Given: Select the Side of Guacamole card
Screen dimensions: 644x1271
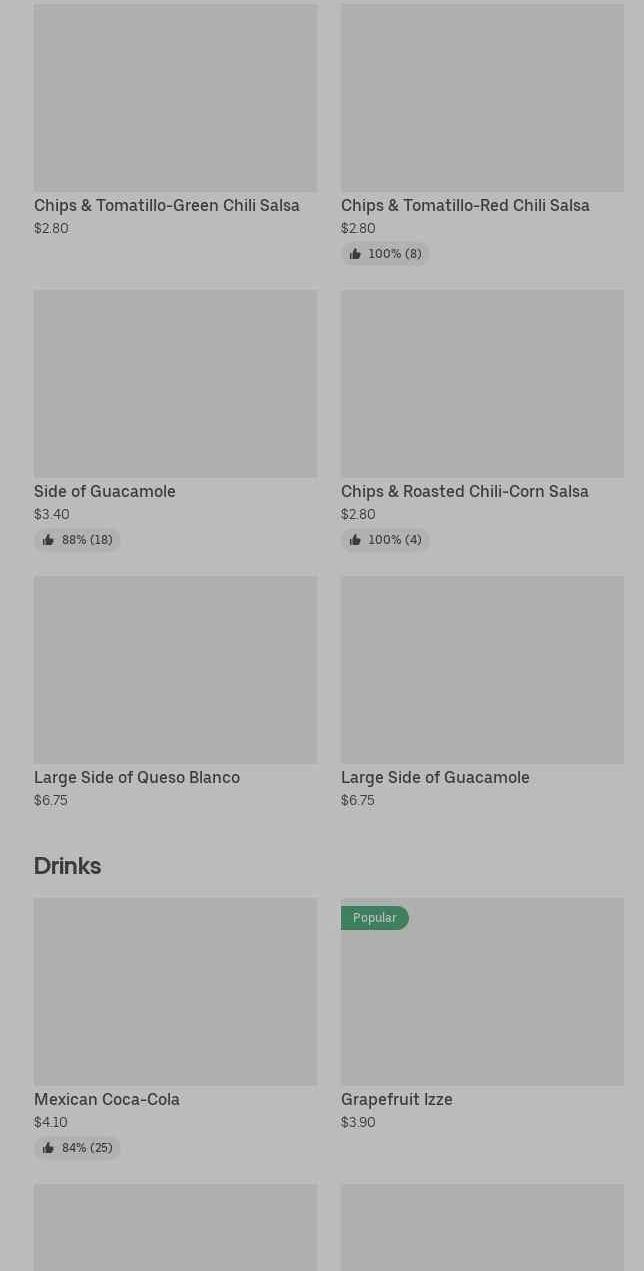Looking at the screenshot, I should pyautogui.click(x=175, y=420).
